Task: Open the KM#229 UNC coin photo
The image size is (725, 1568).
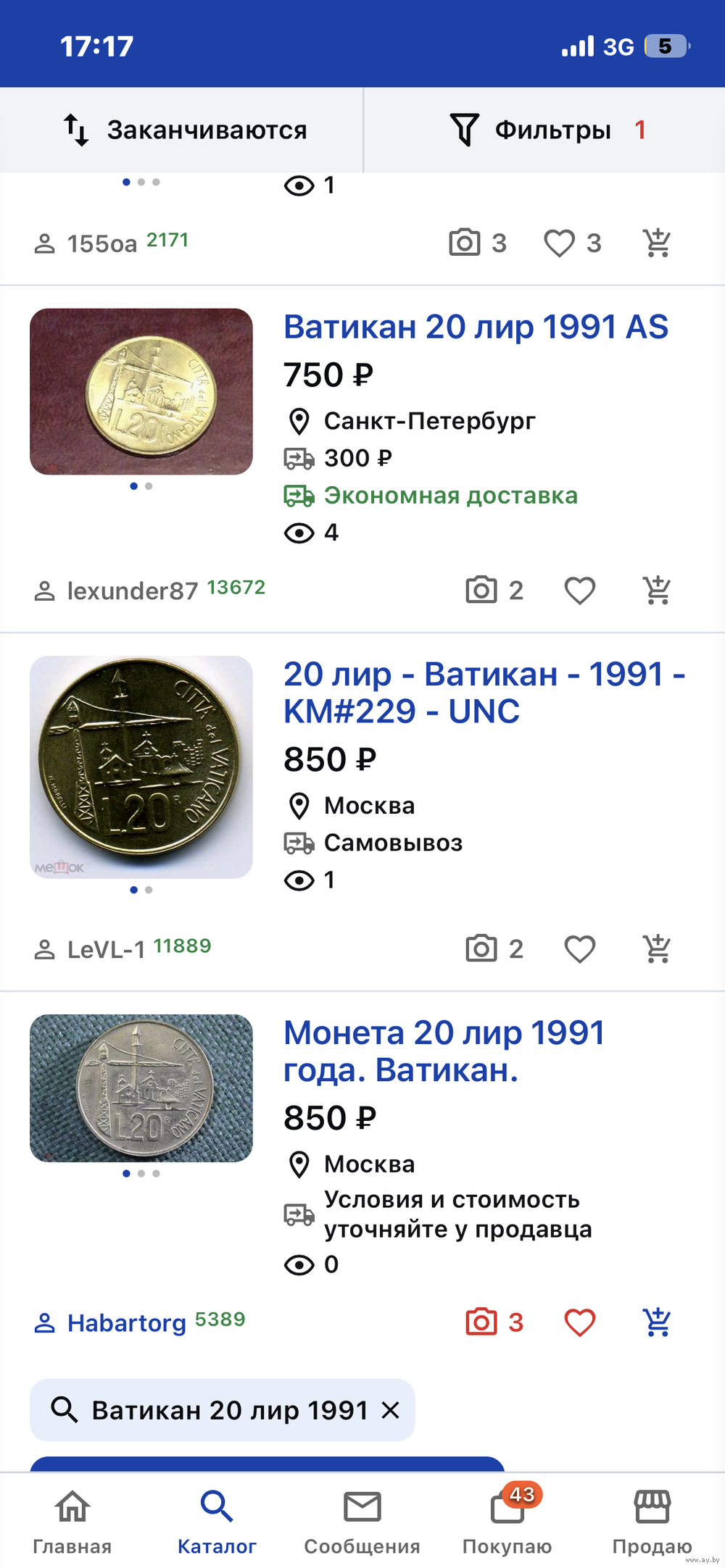Action: [141, 767]
